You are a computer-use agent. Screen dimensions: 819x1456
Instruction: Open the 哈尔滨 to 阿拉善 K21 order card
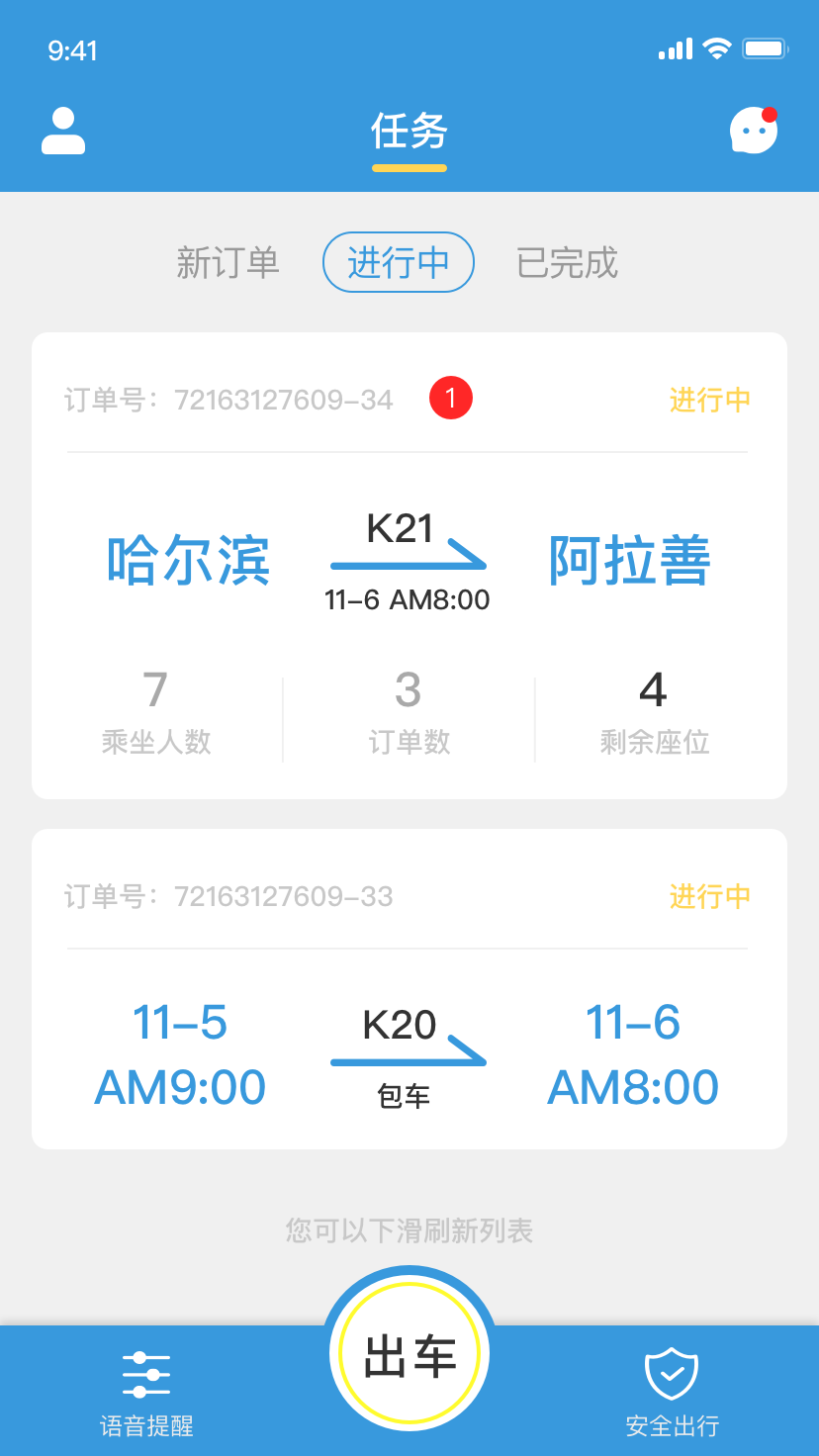coord(409,566)
